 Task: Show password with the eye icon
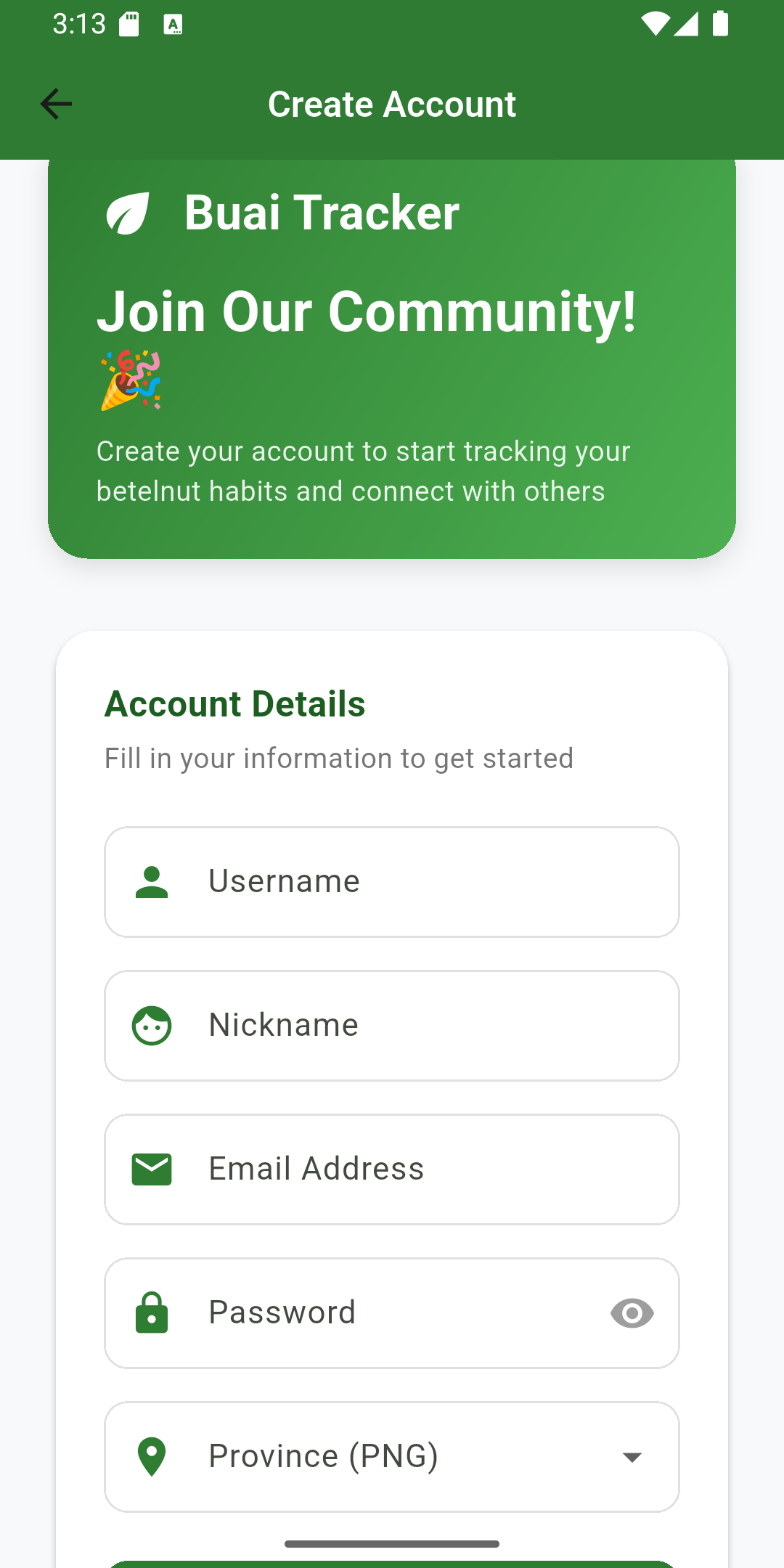[x=632, y=1313]
